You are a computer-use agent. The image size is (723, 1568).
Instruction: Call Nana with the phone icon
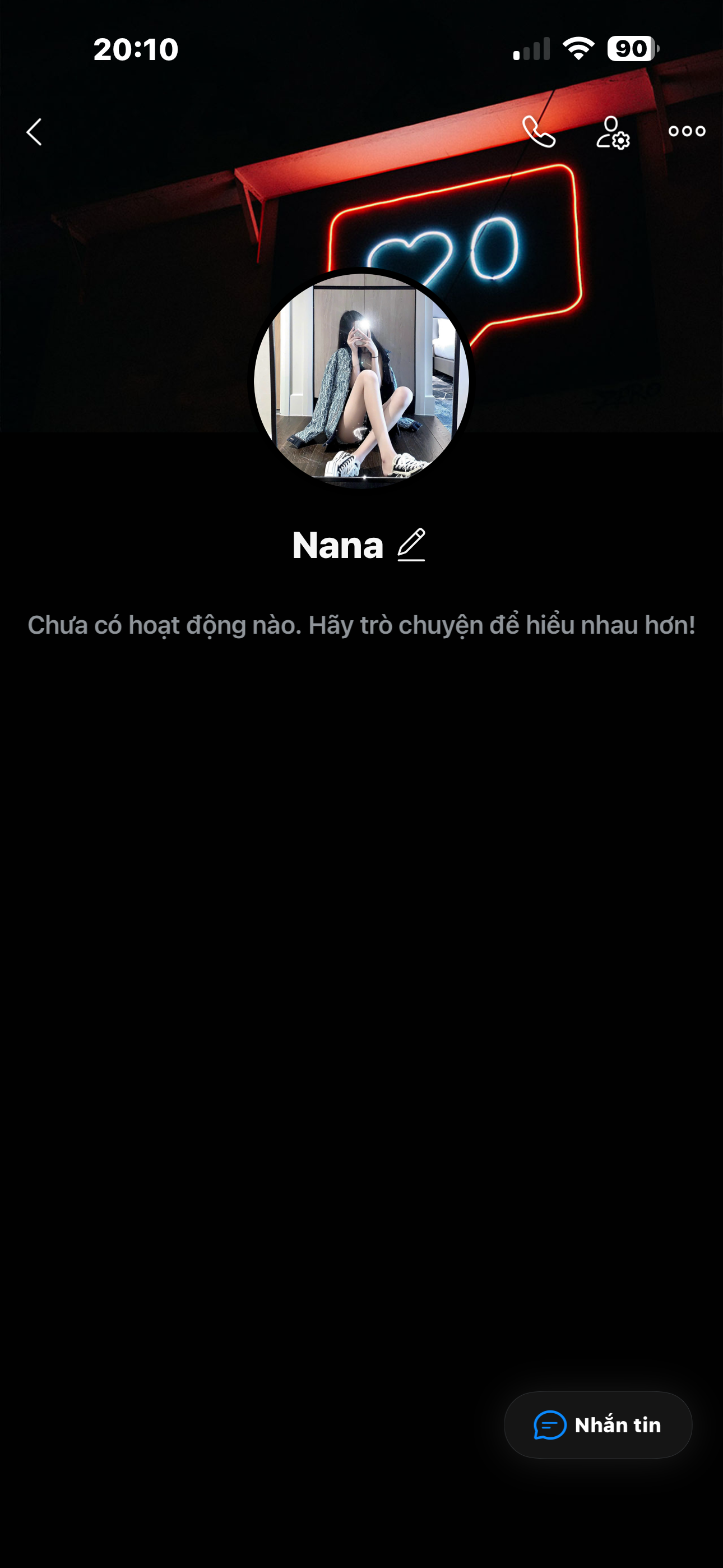tap(539, 131)
